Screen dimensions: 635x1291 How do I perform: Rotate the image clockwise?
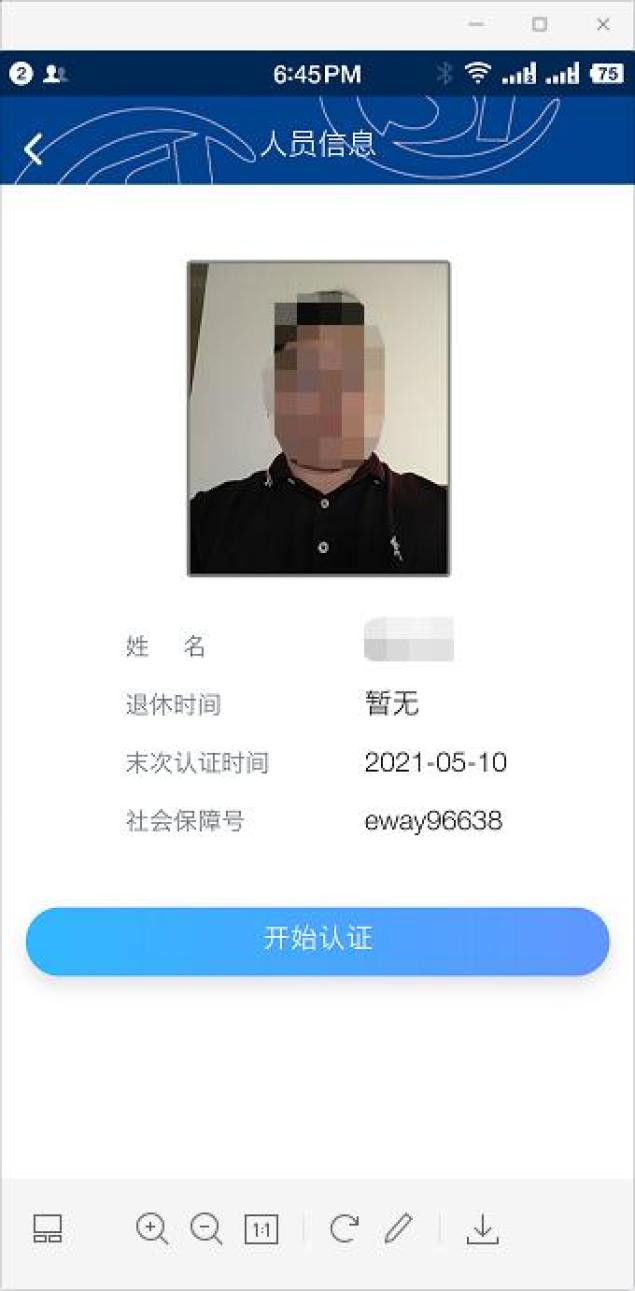(343, 1228)
